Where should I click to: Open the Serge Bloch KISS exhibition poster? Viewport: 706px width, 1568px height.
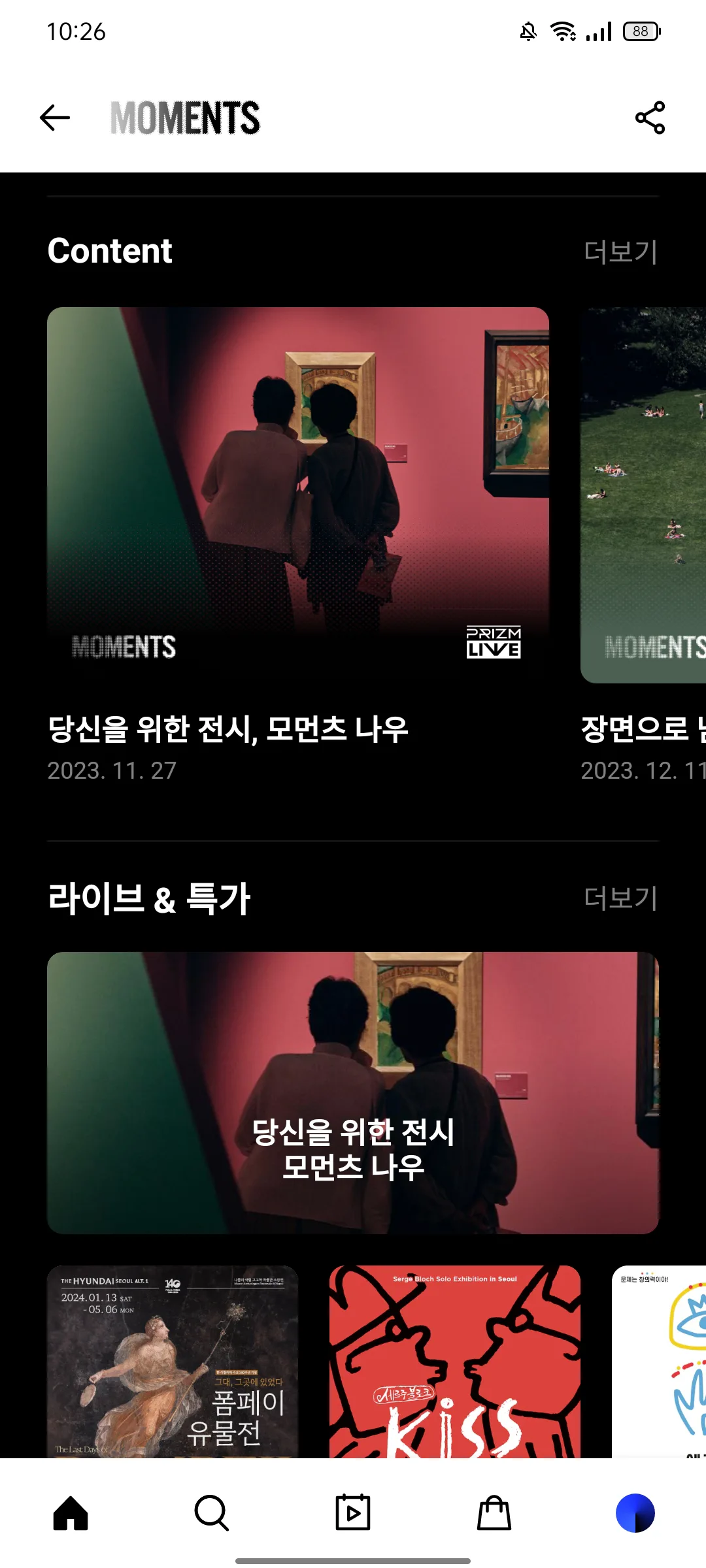[455, 1362]
